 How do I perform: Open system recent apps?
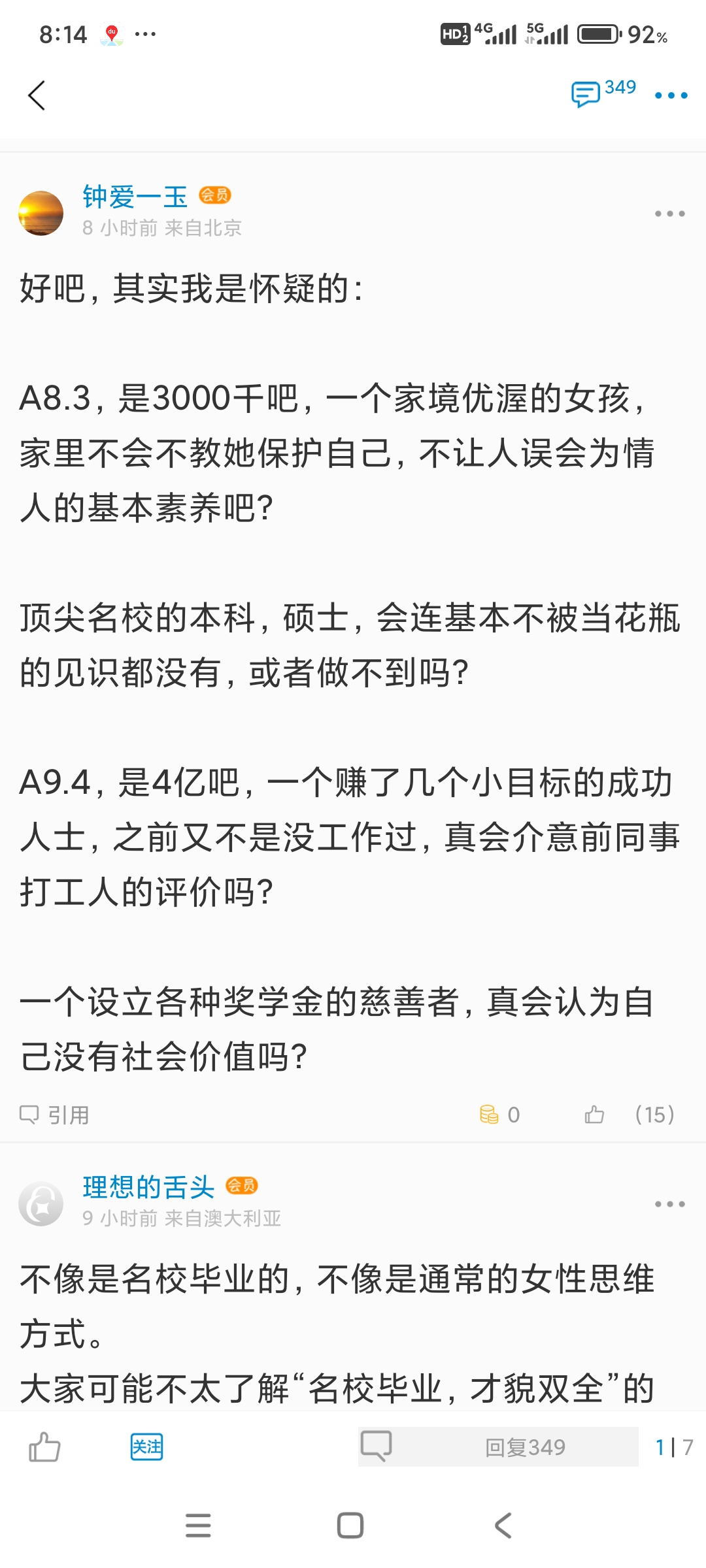click(x=198, y=1526)
